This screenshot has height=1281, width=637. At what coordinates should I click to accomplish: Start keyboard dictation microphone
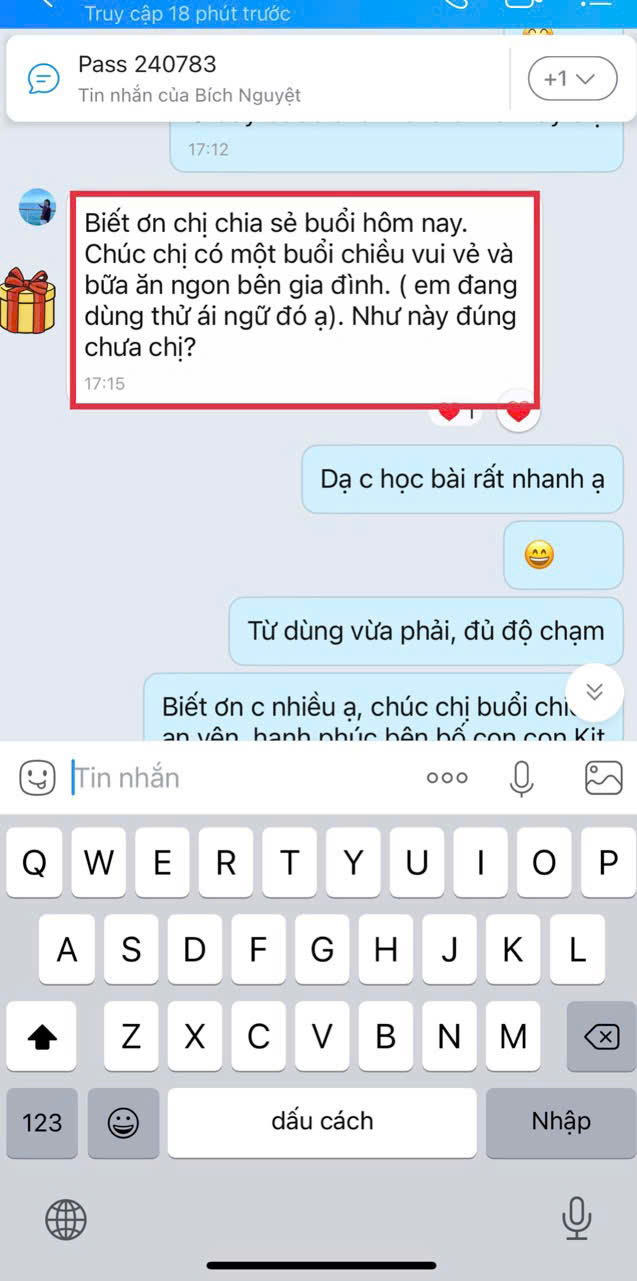pyautogui.click(x=575, y=1219)
